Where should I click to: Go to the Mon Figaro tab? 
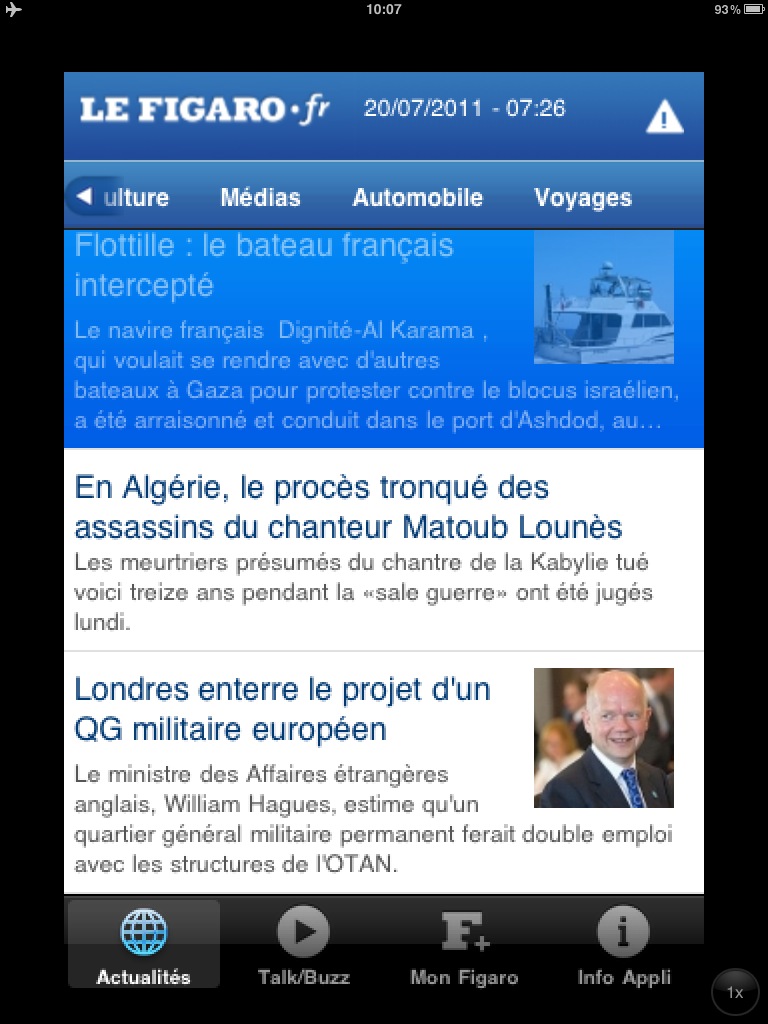pos(464,946)
